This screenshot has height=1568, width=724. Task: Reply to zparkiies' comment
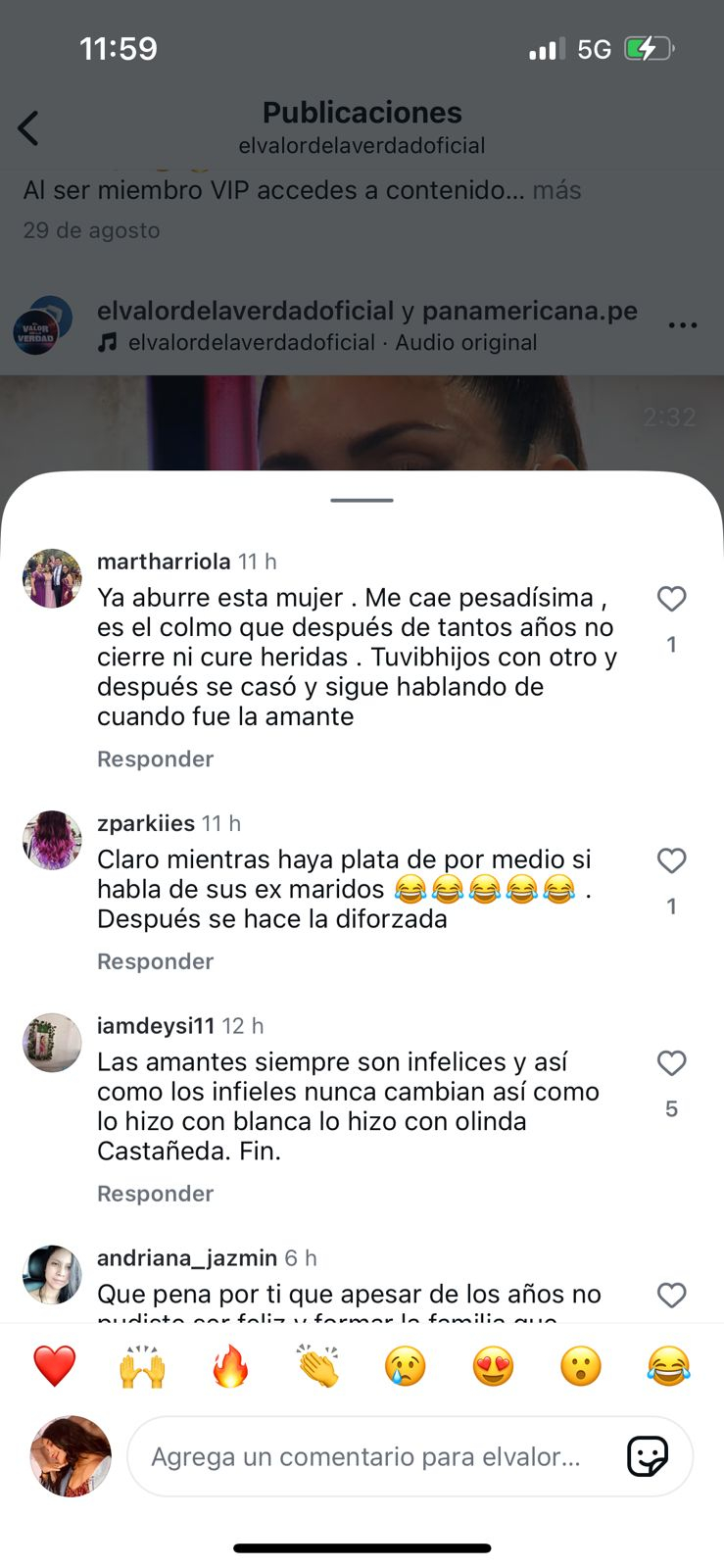coord(155,962)
